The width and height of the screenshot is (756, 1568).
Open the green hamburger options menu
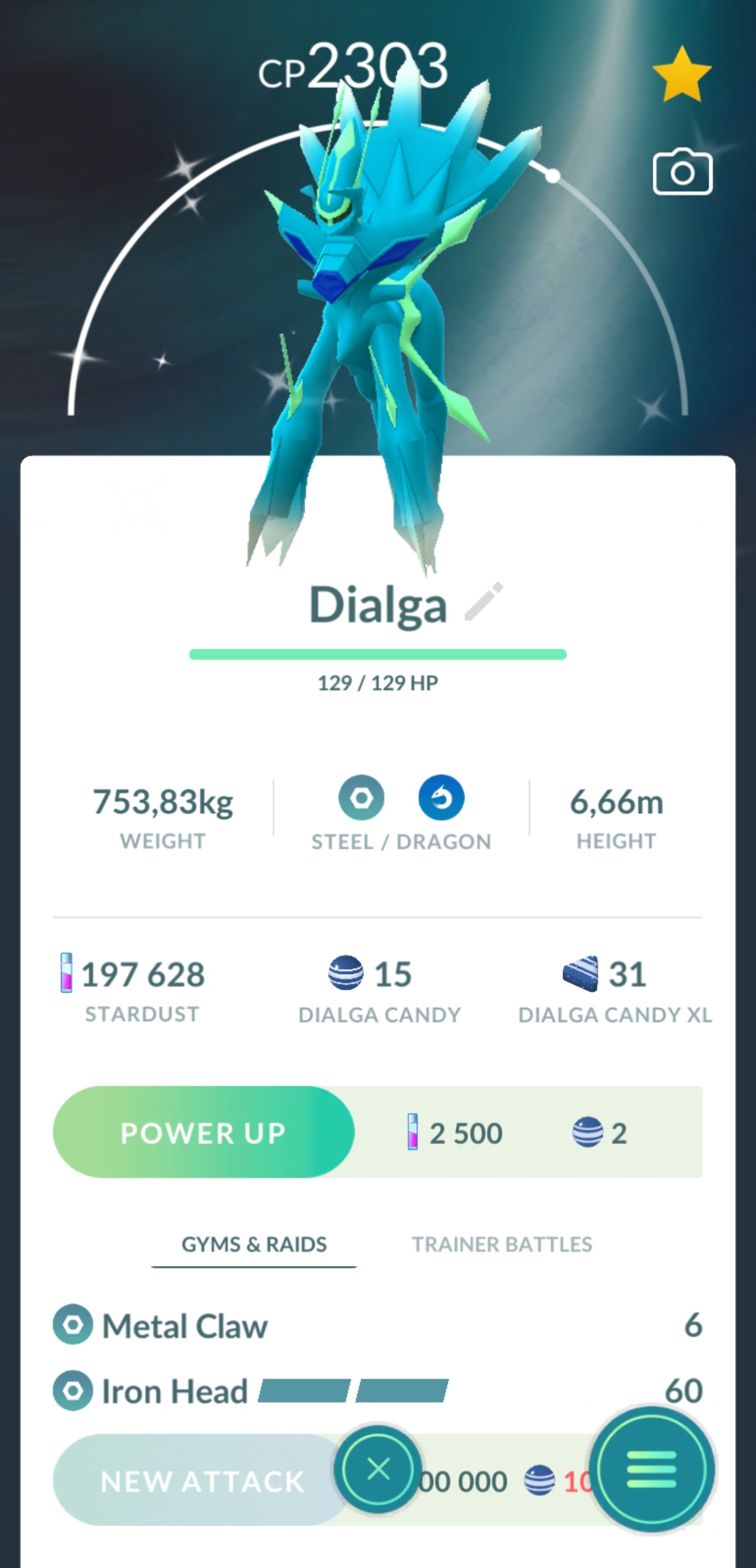click(651, 1469)
